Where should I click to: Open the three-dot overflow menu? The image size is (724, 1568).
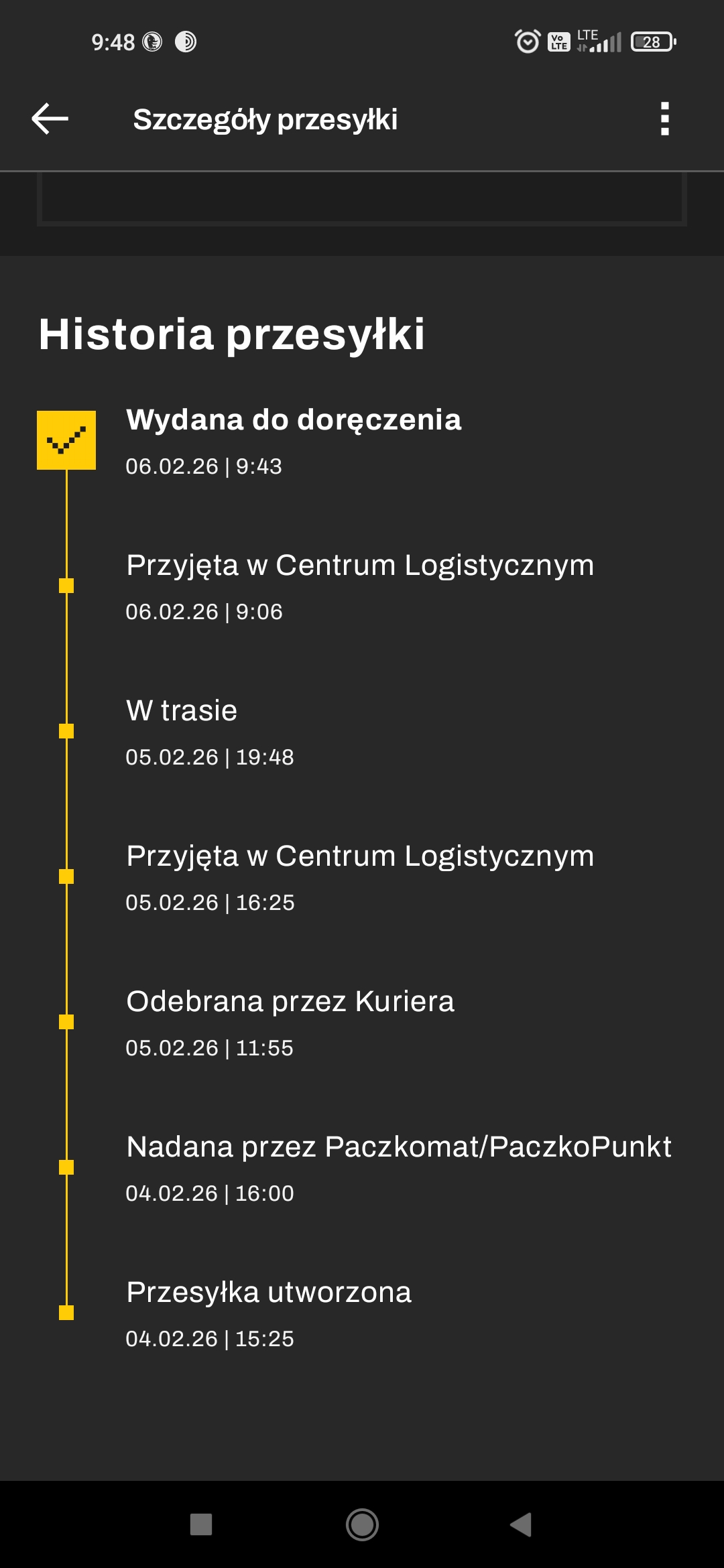(664, 119)
